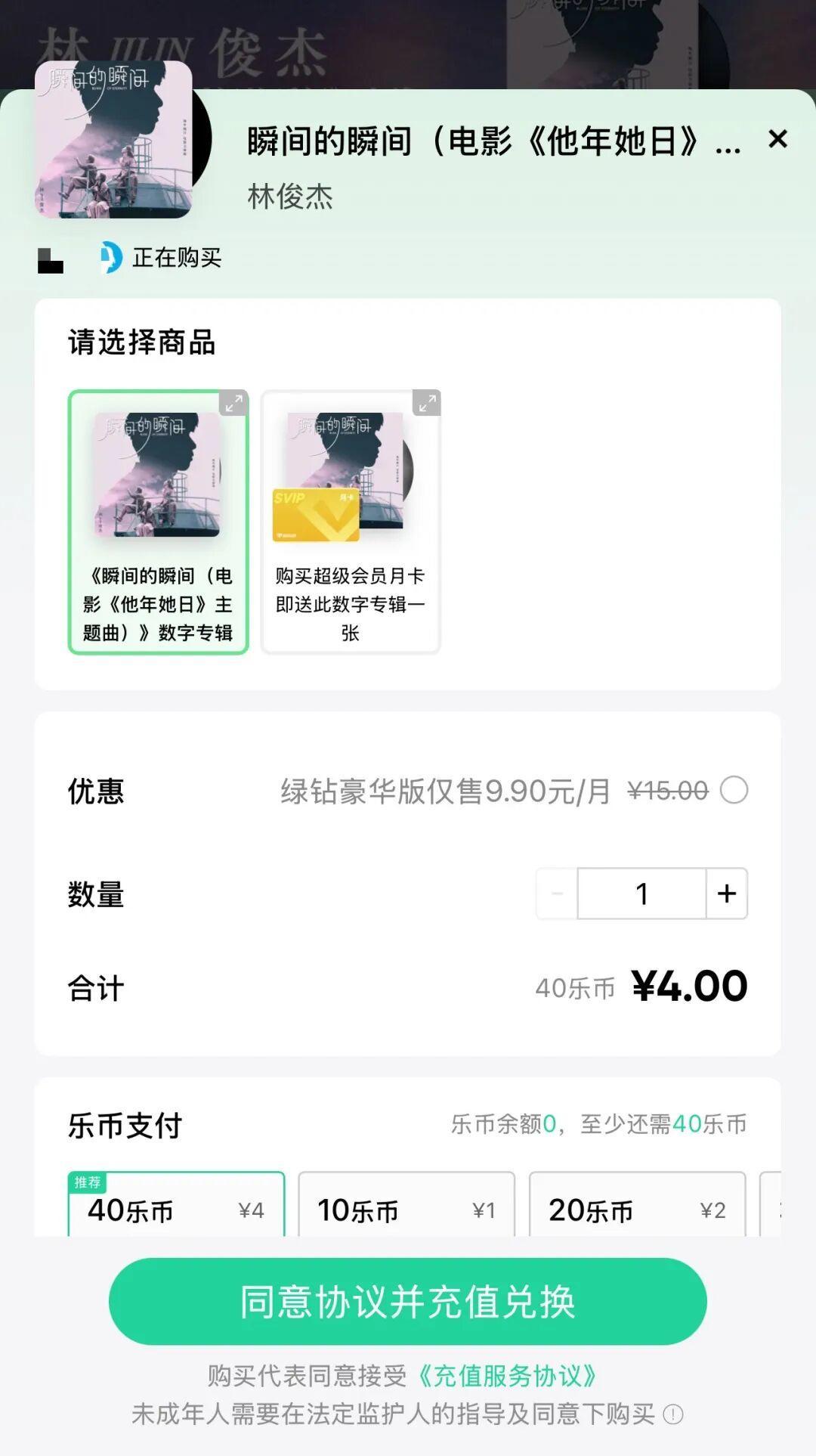Increase the quantity by one
Image resolution: width=816 pixels, height=1456 pixels.
(727, 894)
